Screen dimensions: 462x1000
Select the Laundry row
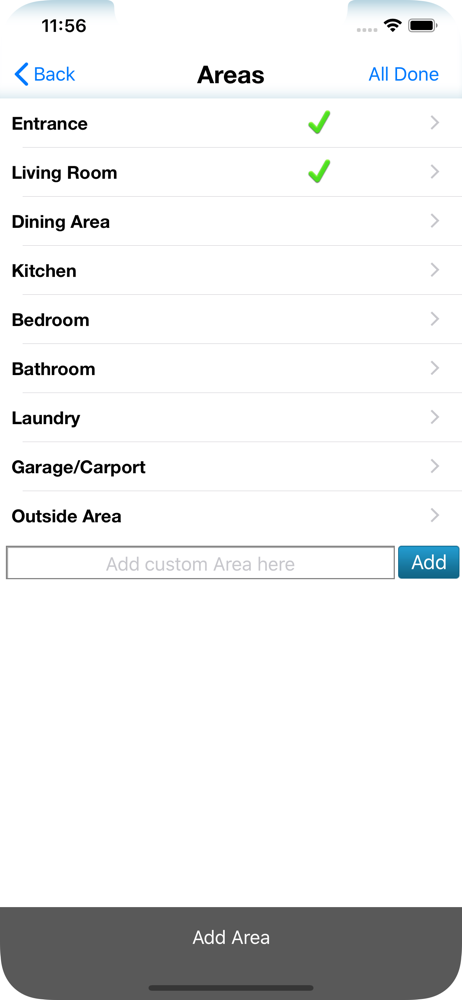pos(231,418)
